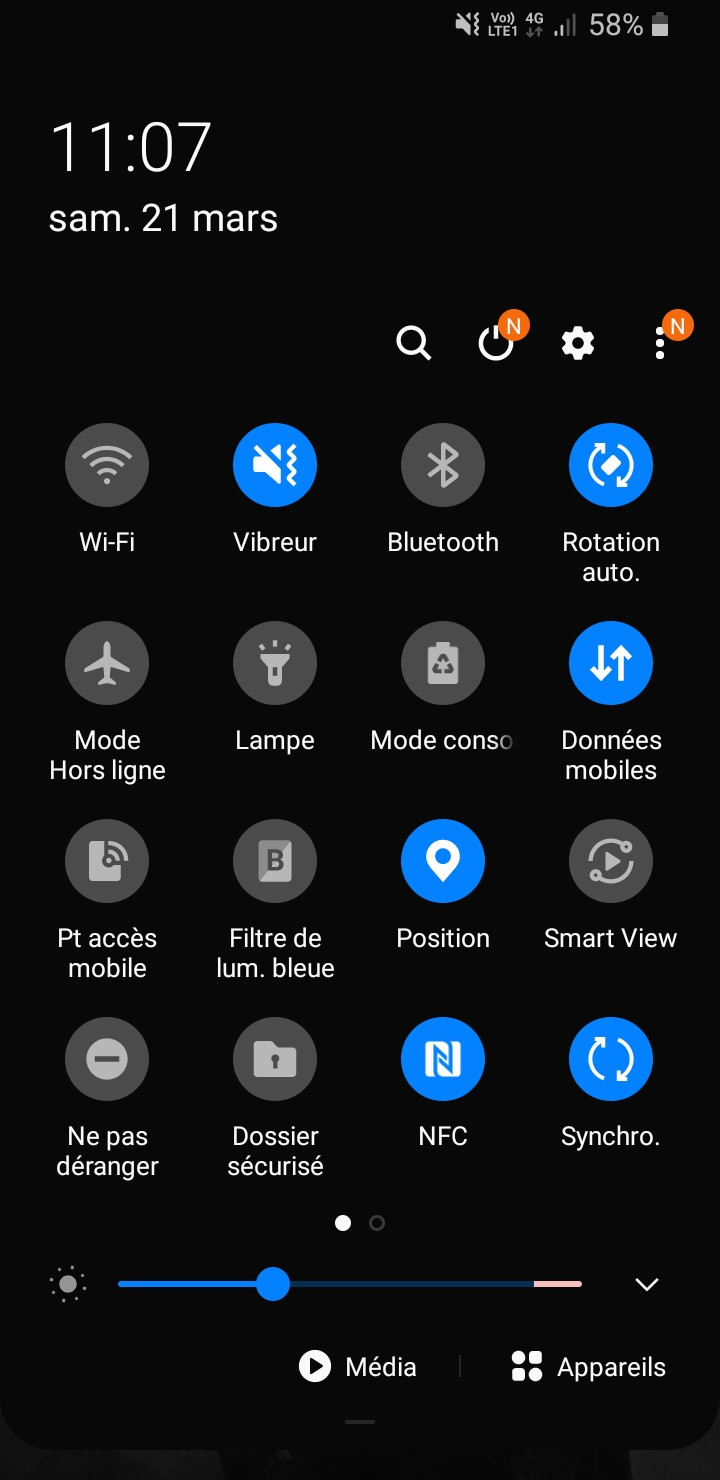Turn on Wi-Fi

[107, 465]
